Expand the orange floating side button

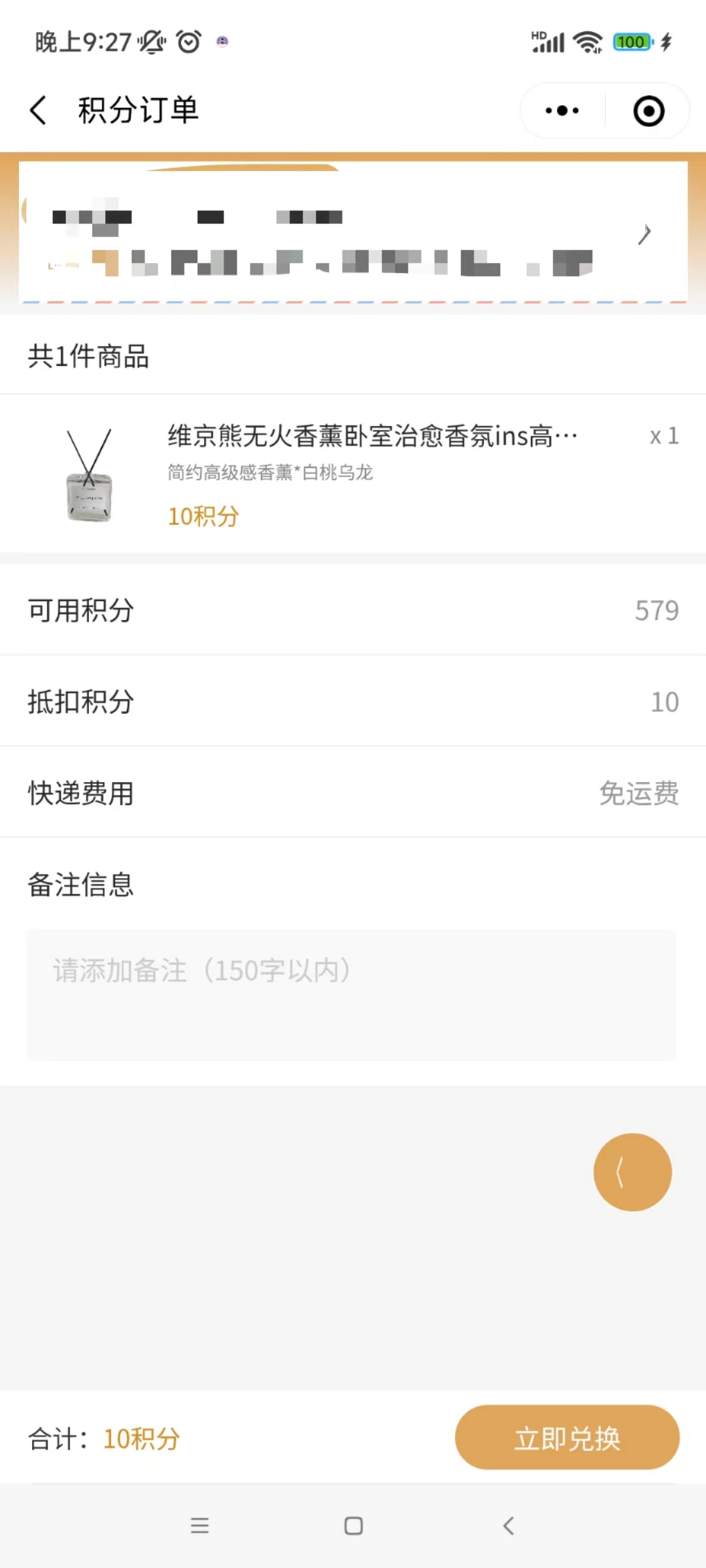coord(632,1172)
